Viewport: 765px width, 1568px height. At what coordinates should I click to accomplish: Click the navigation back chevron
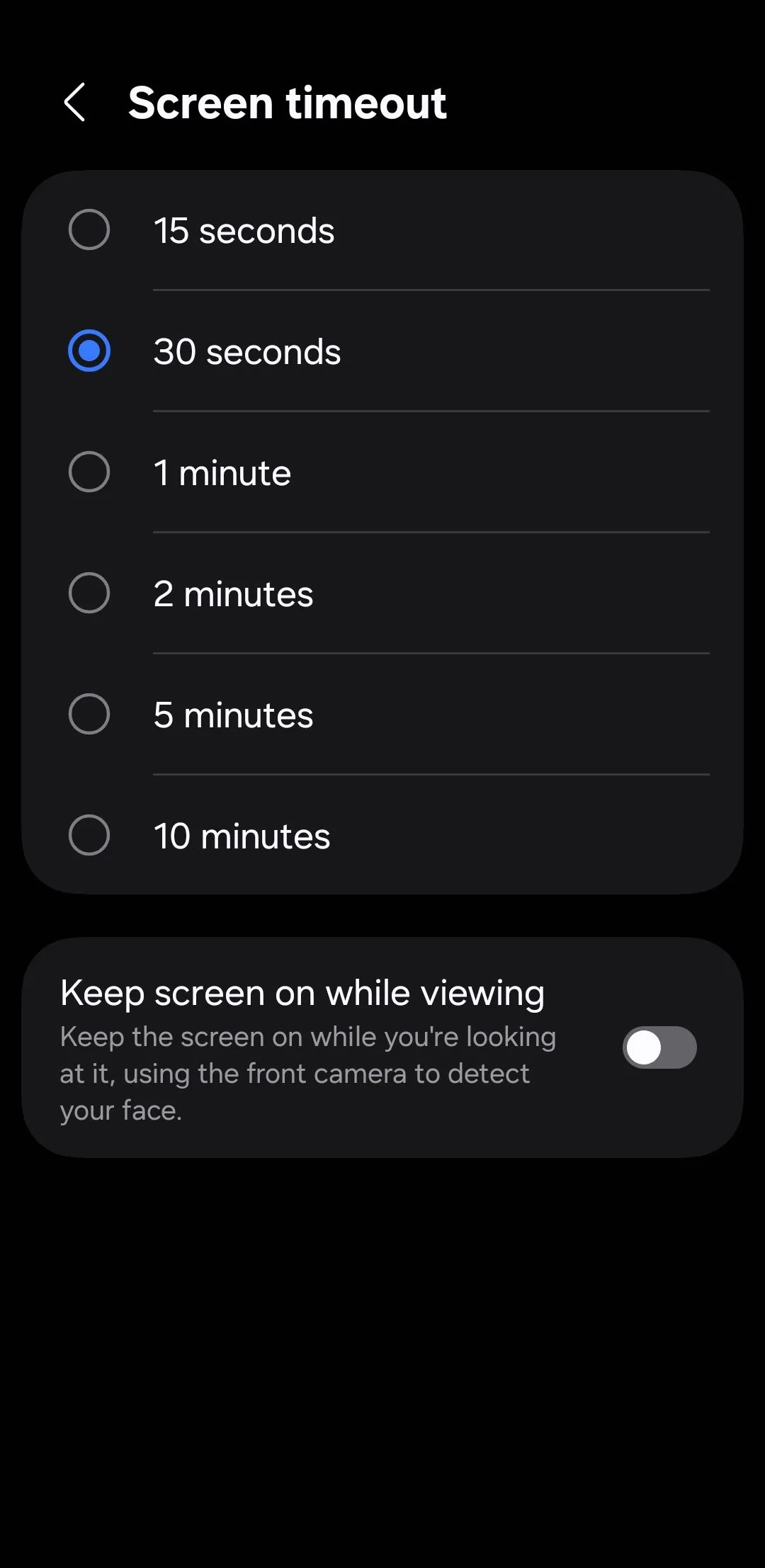[x=75, y=103]
